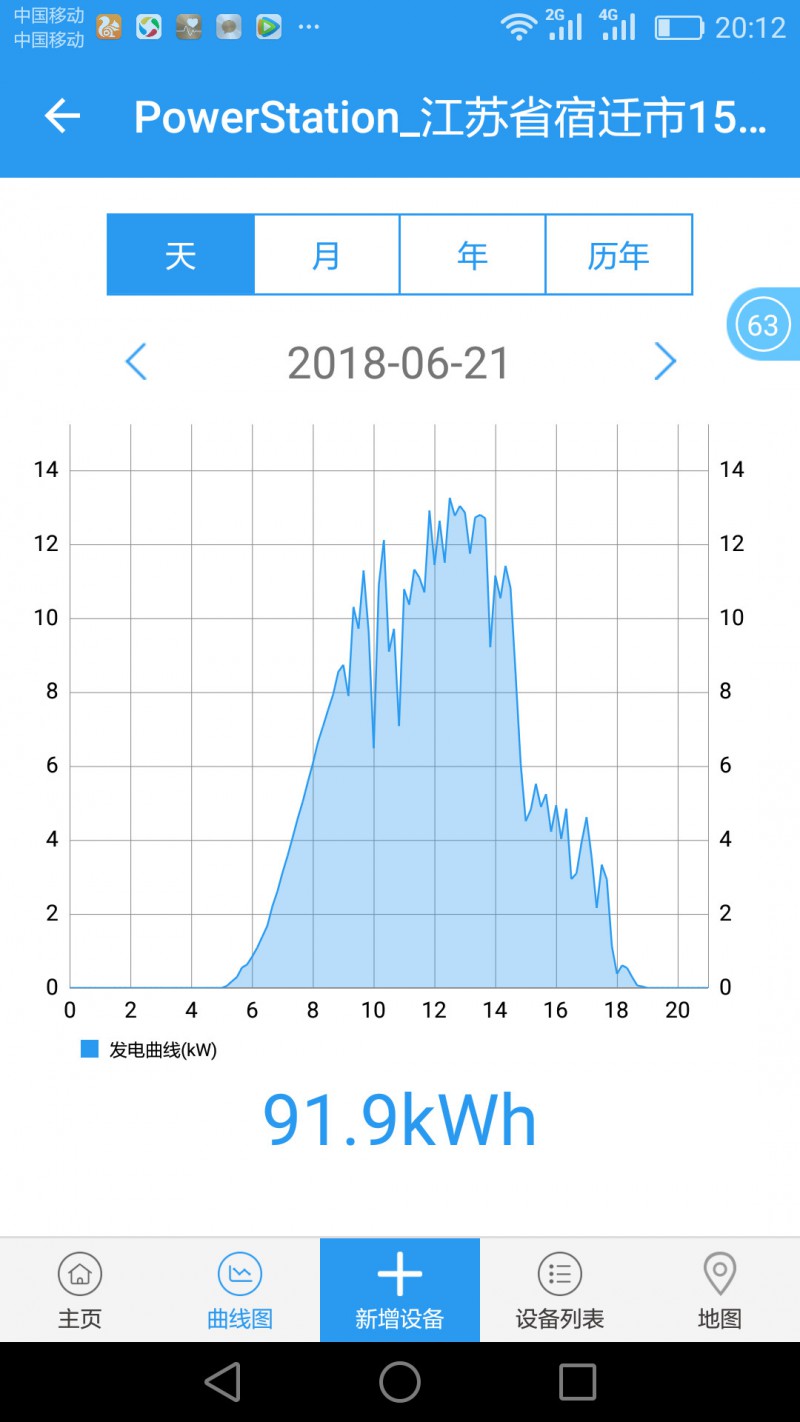The height and width of the screenshot is (1422, 800).
Task: Go to previous day with left chevron
Action: pyautogui.click(x=136, y=362)
